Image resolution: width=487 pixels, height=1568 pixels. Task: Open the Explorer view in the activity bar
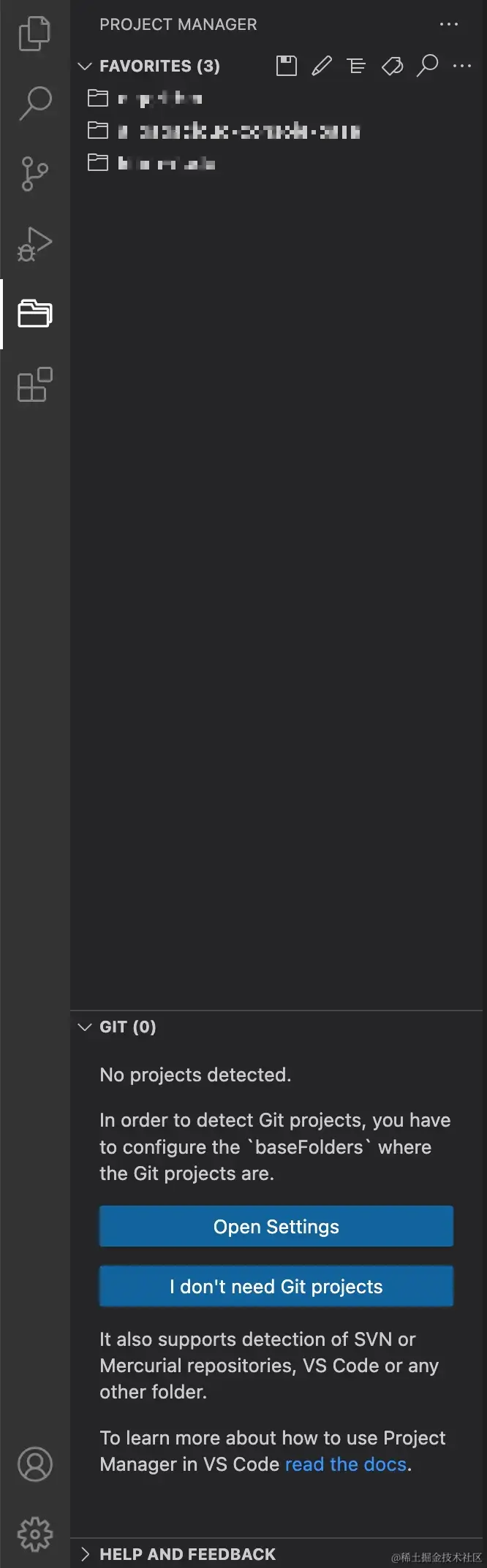point(34,34)
